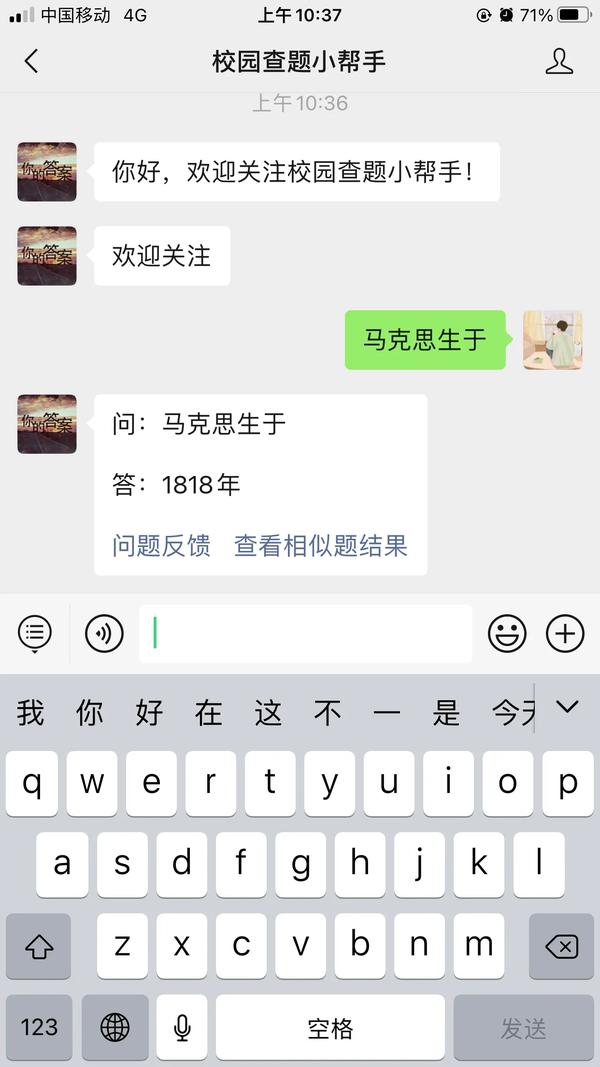The width and height of the screenshot is (600, 1067).
Task: Switch to voice input mode
Action: (x=104, y=633)
